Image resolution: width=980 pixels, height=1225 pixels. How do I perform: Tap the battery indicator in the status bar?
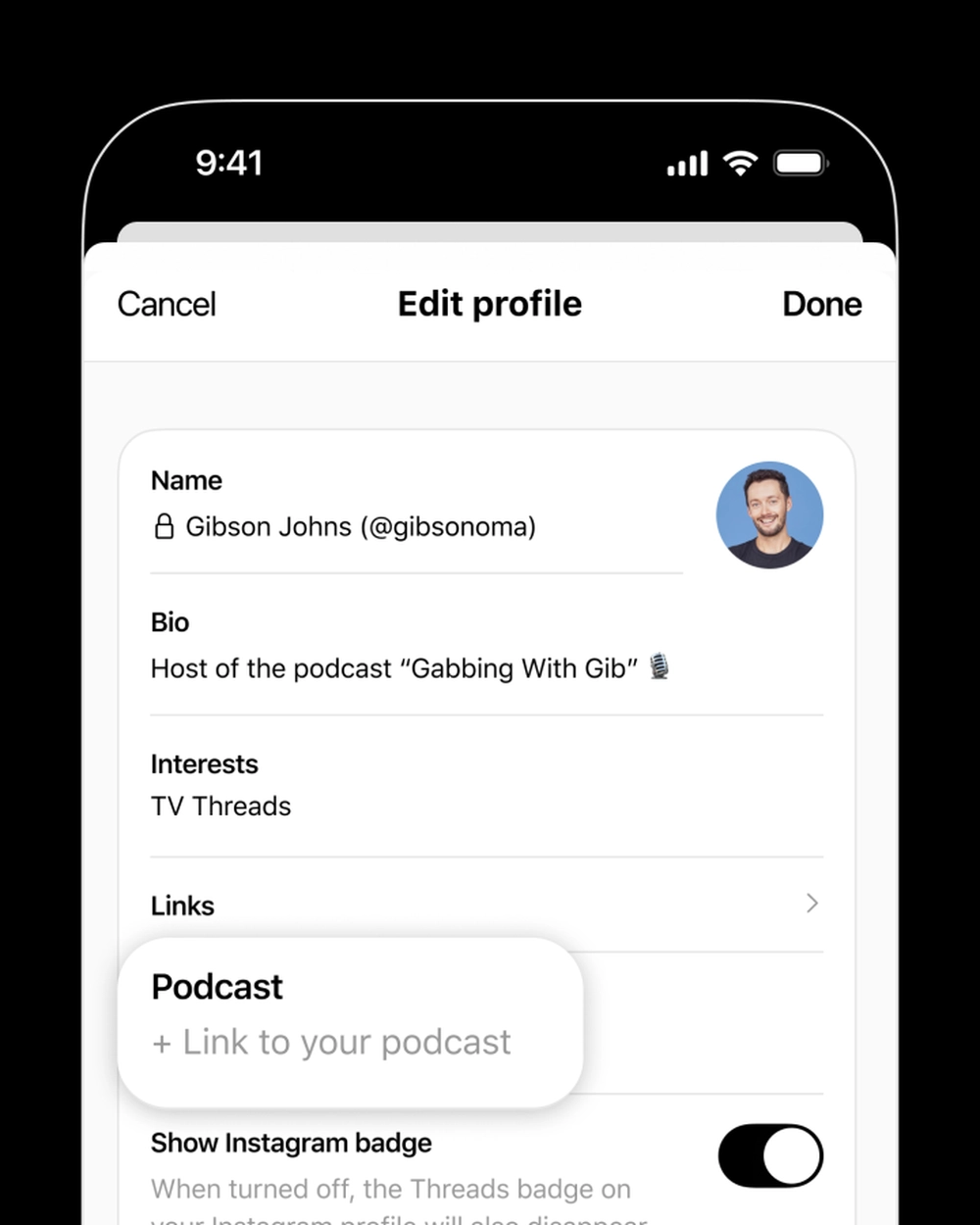[800, 163]
